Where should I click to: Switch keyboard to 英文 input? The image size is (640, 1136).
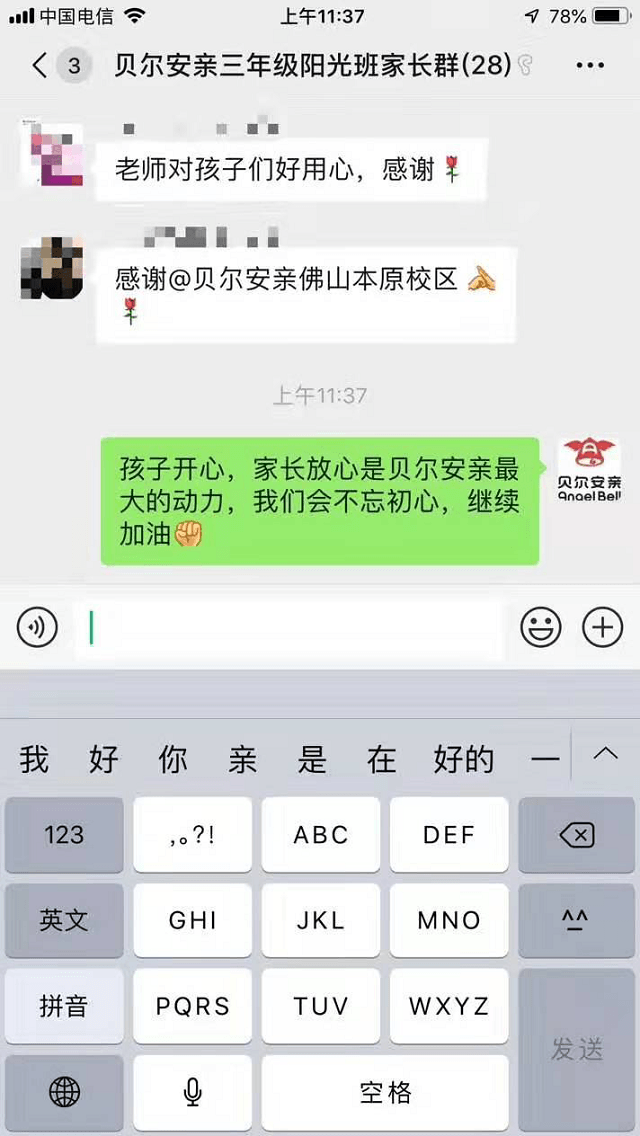(64, 920)
